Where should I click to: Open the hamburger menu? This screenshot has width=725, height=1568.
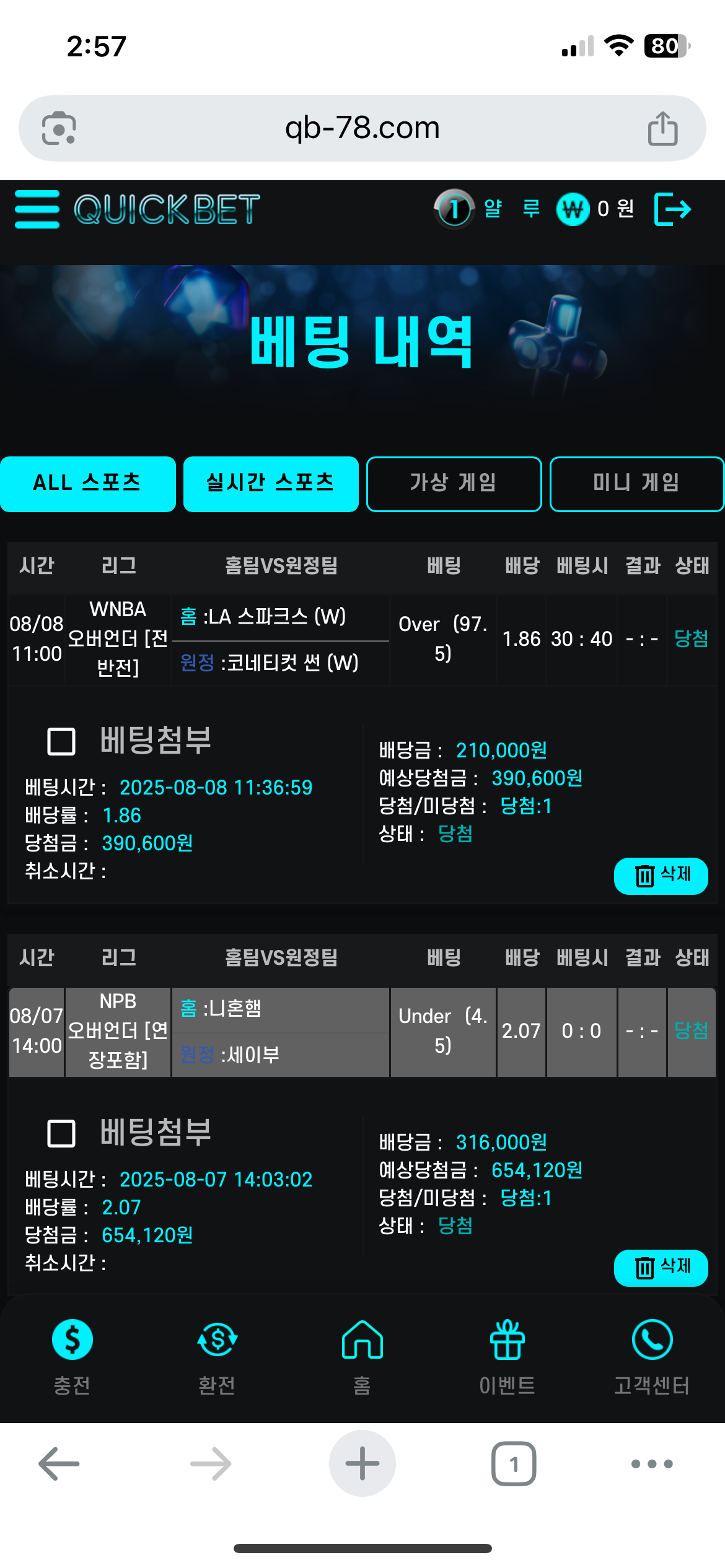[x=37, y=209]
